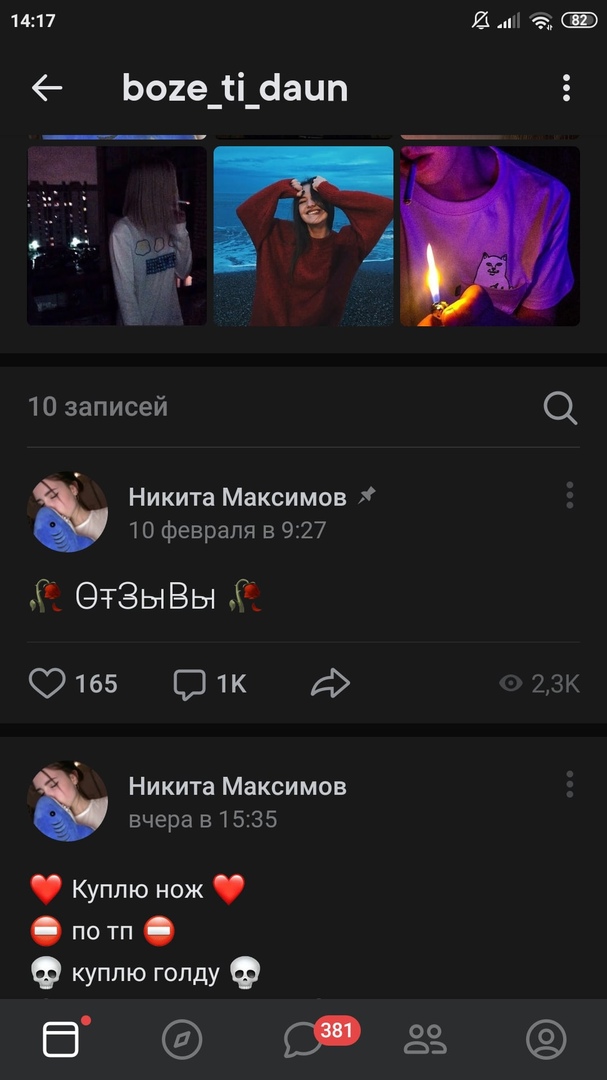Image resolution: width=607 pixels, height=1080 pixels.
Task: Open options for the вчера в 15:35 post
Action: click(569, 784)
